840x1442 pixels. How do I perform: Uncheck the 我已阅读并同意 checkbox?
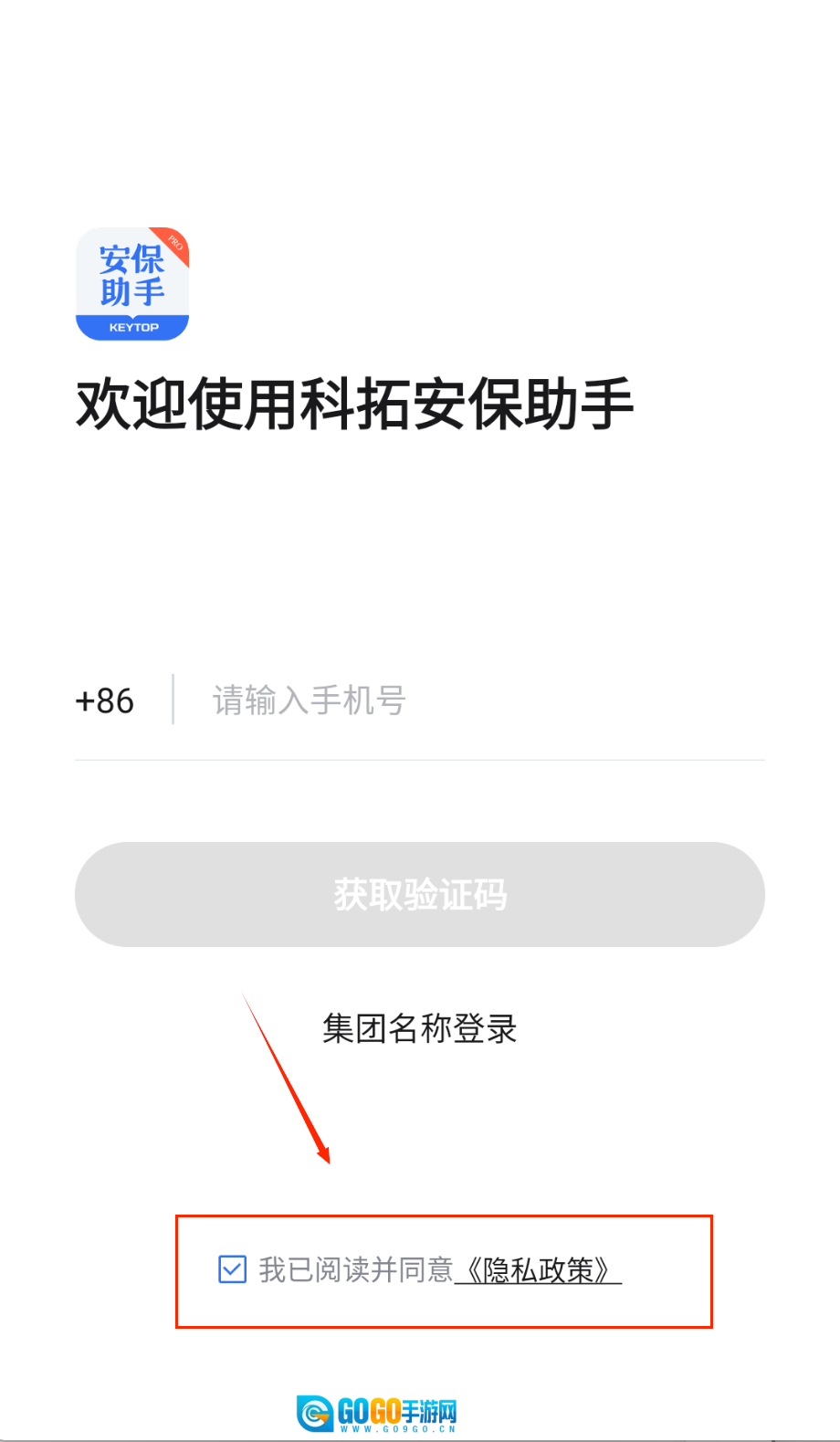pyautogui.click(x=233, y=1269)
